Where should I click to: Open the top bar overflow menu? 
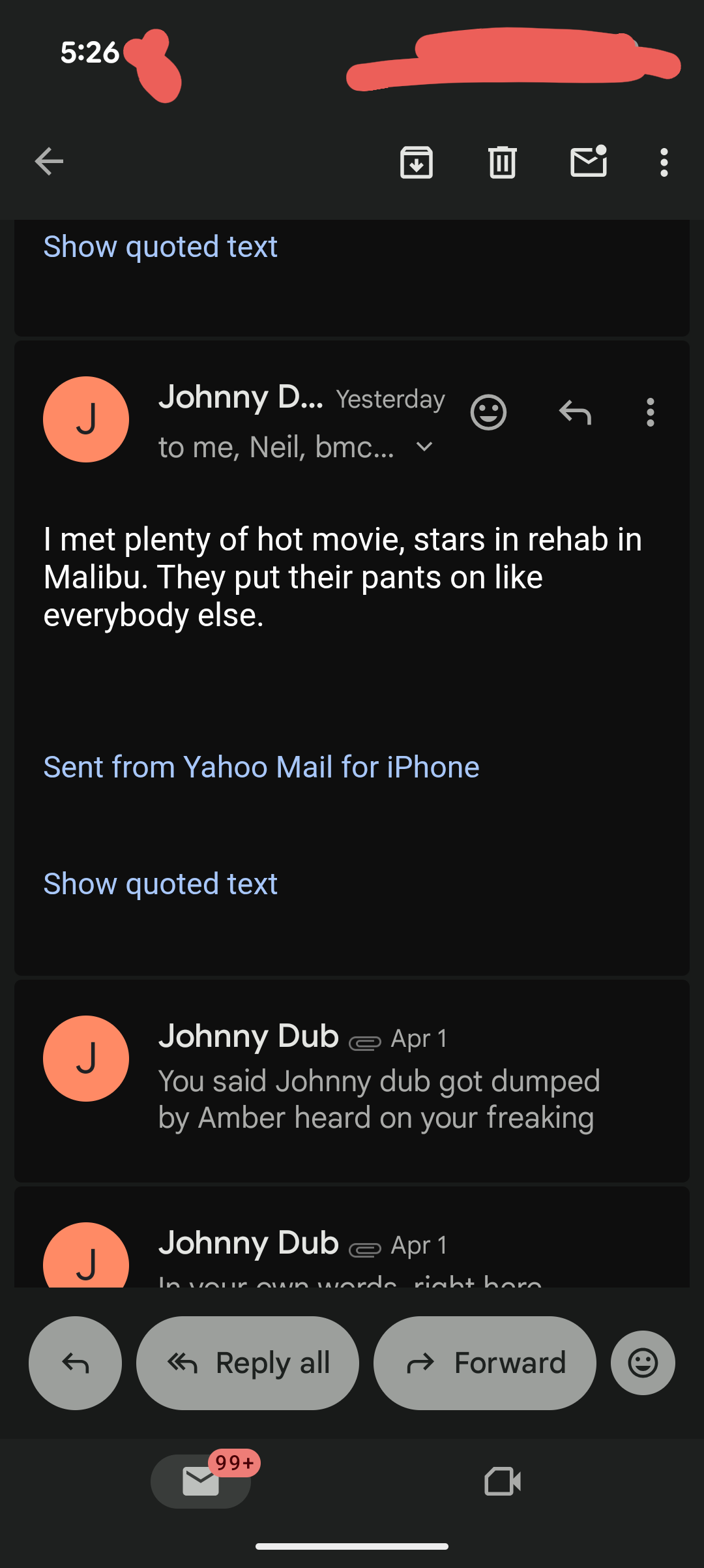click(x=664, y=162)
